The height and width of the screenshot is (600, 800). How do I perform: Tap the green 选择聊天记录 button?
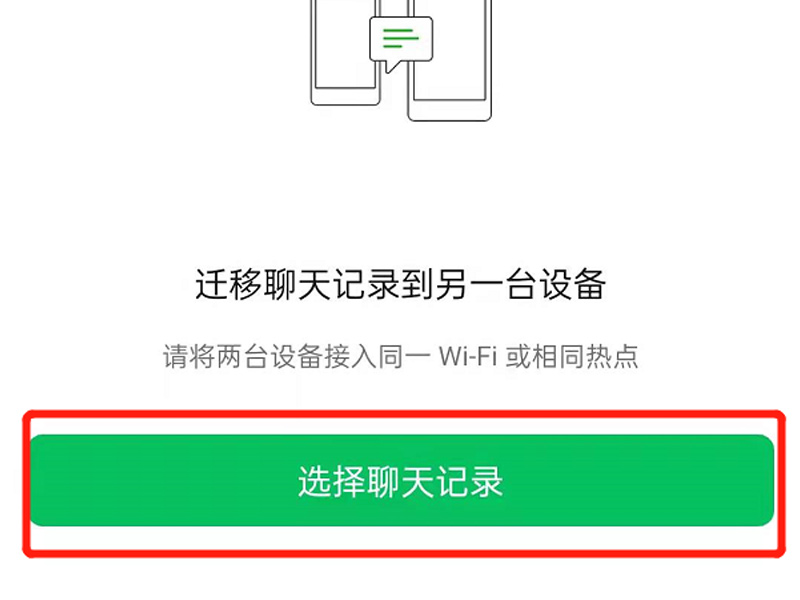coord(400,481)
